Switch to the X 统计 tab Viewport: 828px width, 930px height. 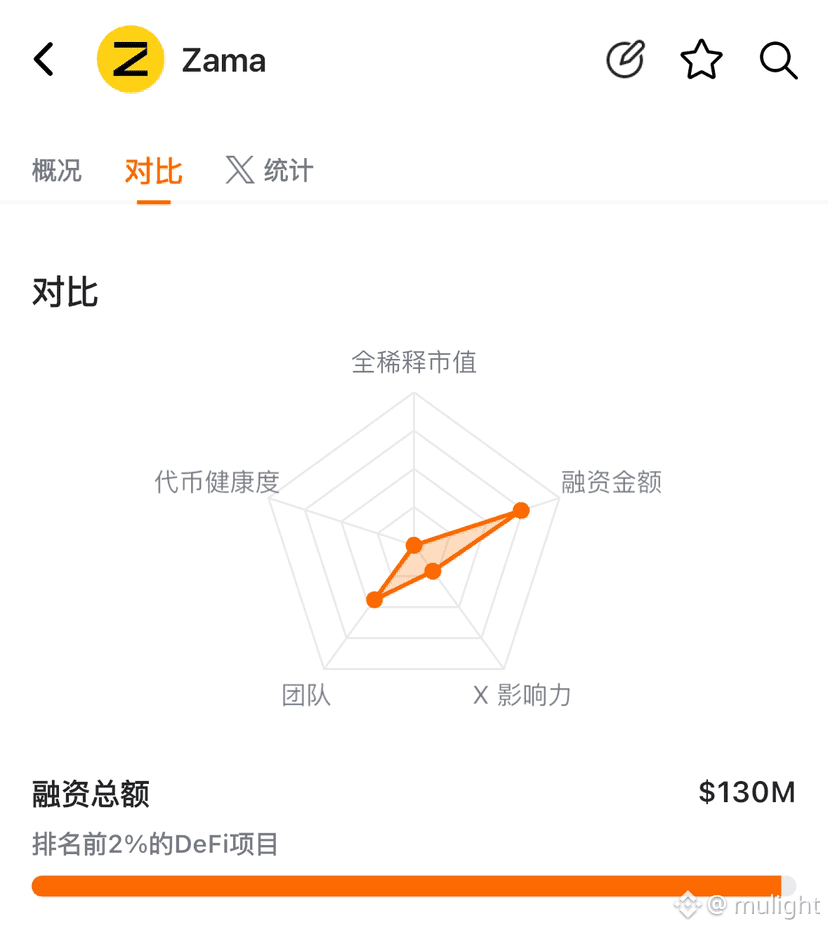coord(269,171)
